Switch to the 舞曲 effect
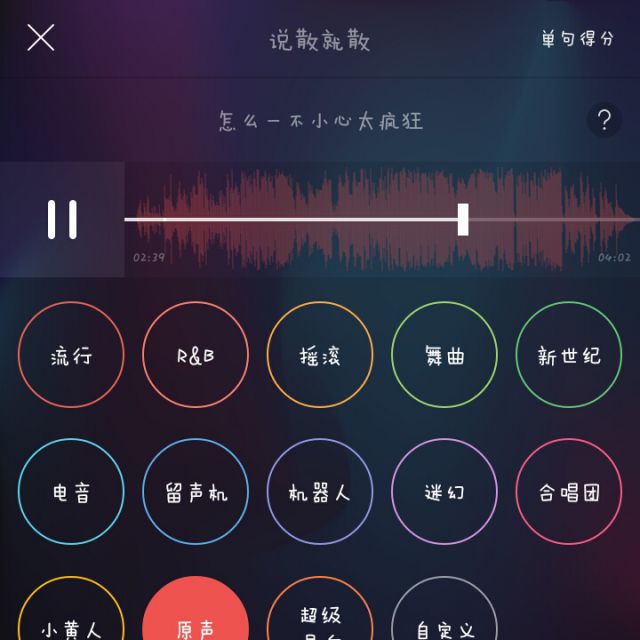This screenshot has width=640, height=640. coord(444,355)
